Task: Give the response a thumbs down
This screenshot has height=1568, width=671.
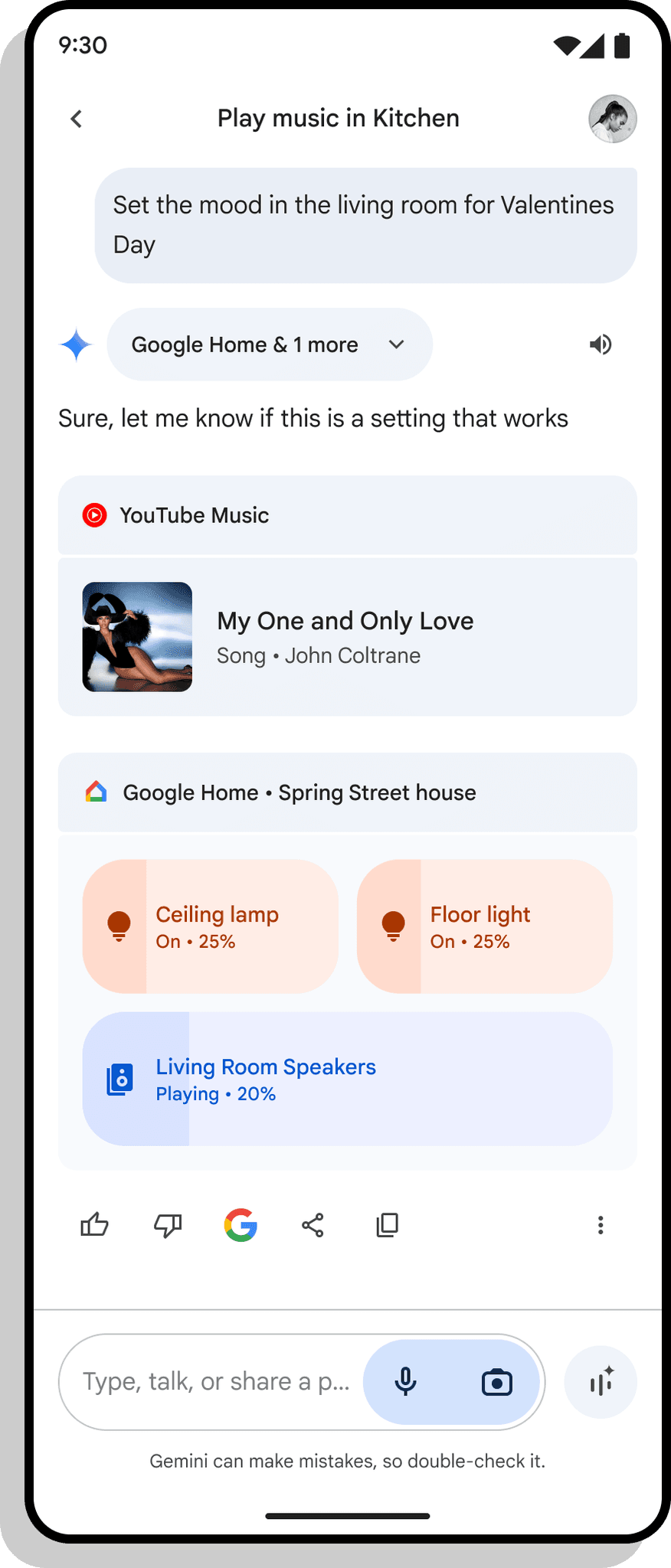Action: [168, 1225]
